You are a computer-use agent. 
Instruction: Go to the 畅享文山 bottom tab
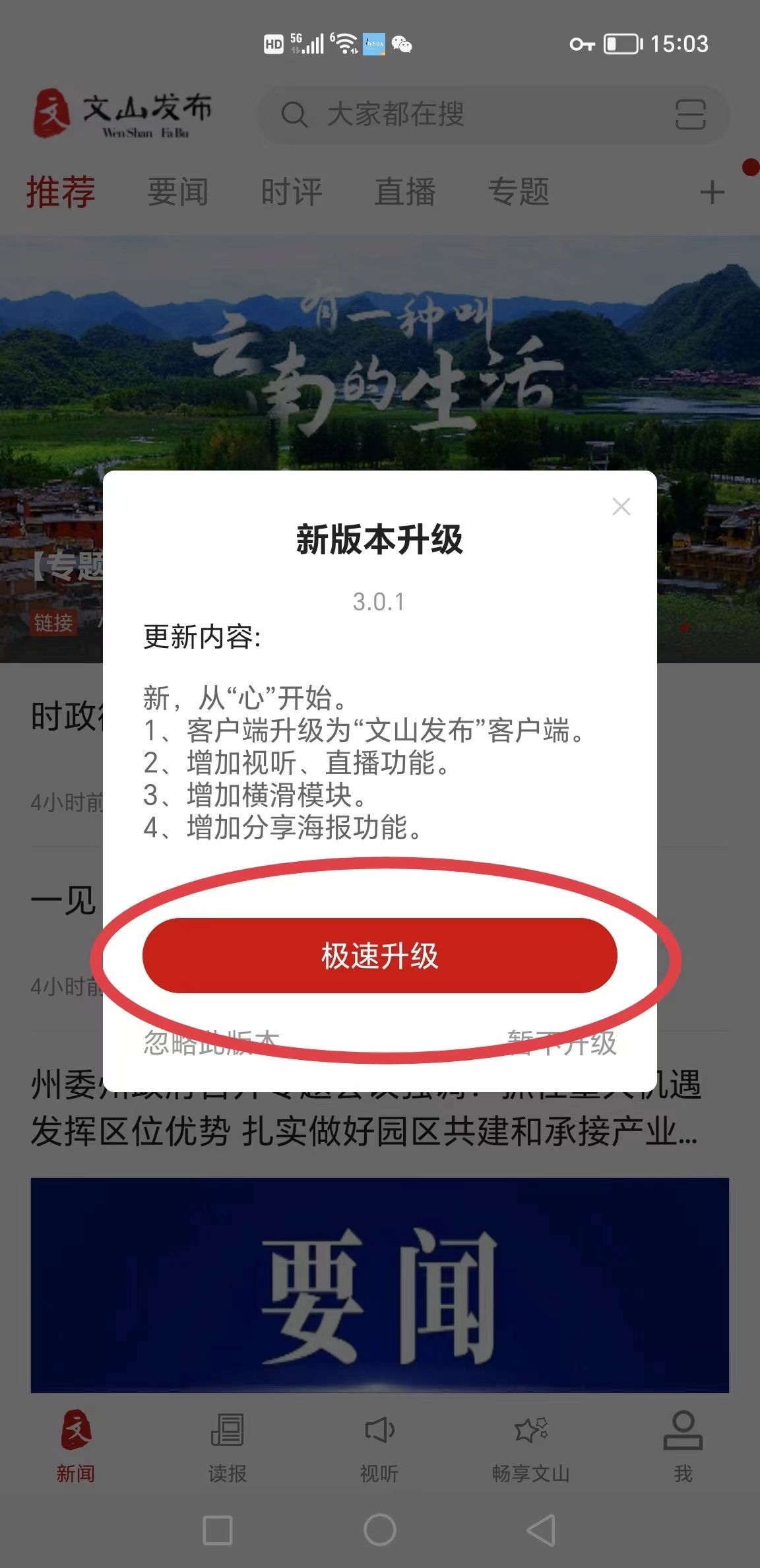coord(531,1445)
